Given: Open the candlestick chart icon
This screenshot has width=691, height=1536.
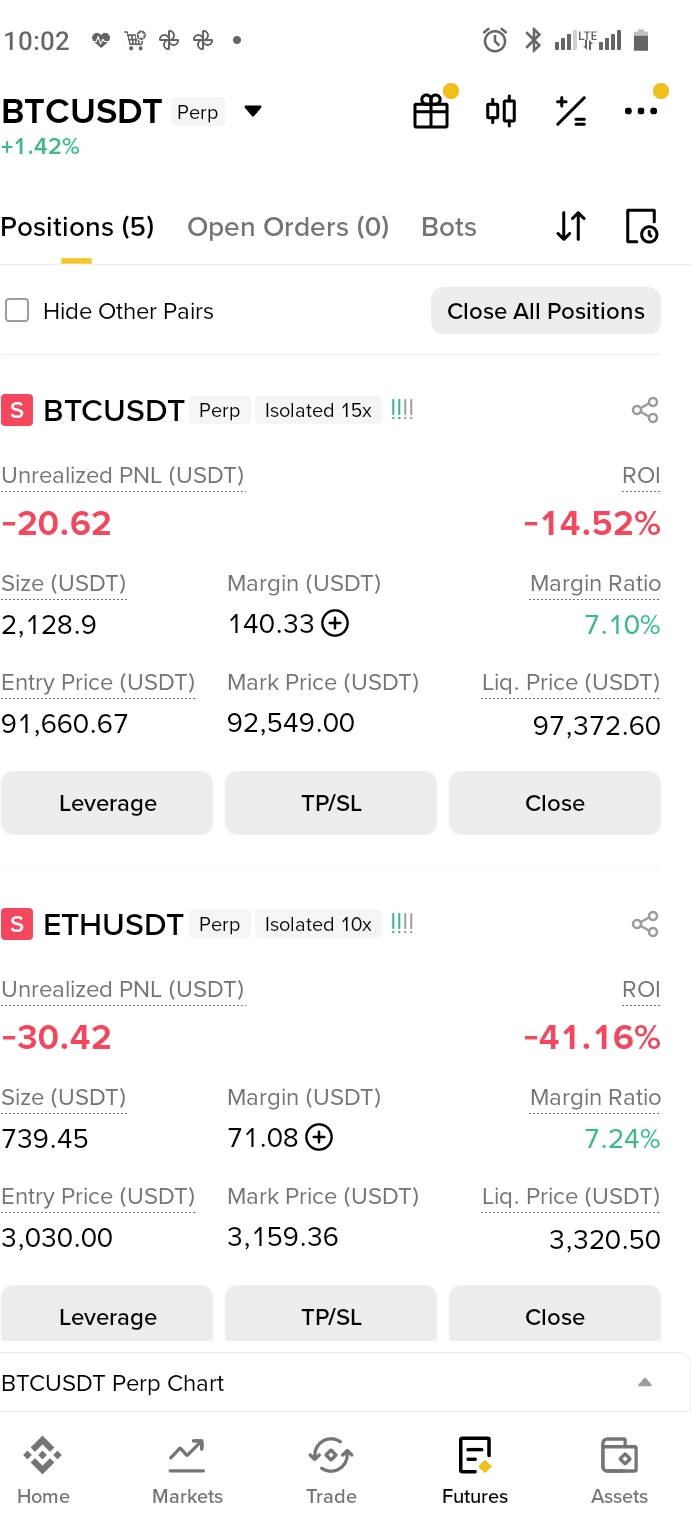Looking at the screenshot, I should click(501, 111).
